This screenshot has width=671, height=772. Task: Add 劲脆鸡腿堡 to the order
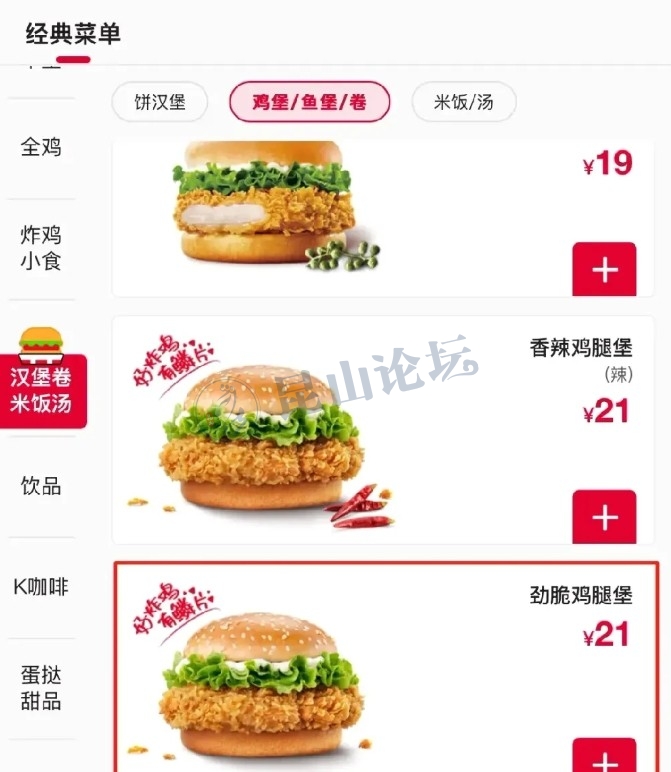pyautogui.click(x=604, y=756)
